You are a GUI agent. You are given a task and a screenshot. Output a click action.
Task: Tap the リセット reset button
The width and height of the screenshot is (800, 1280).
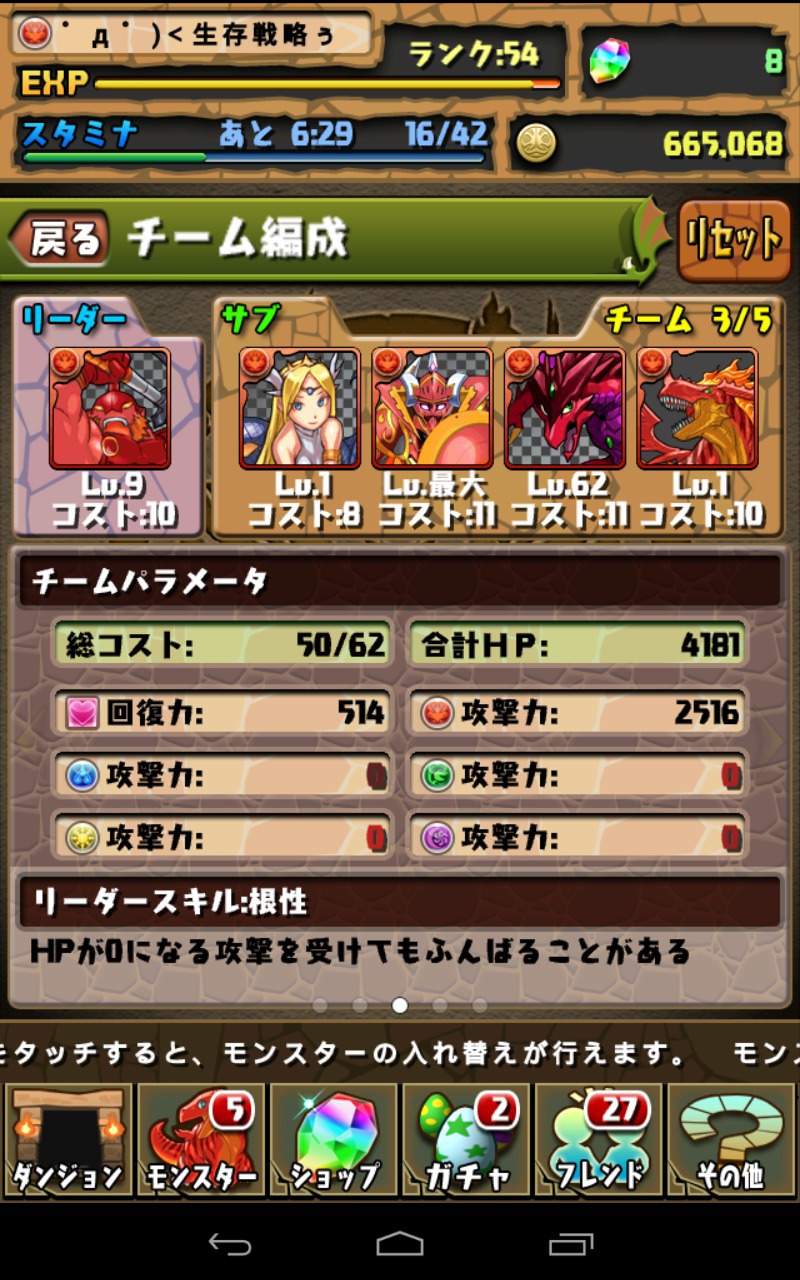tap(732, 238)
